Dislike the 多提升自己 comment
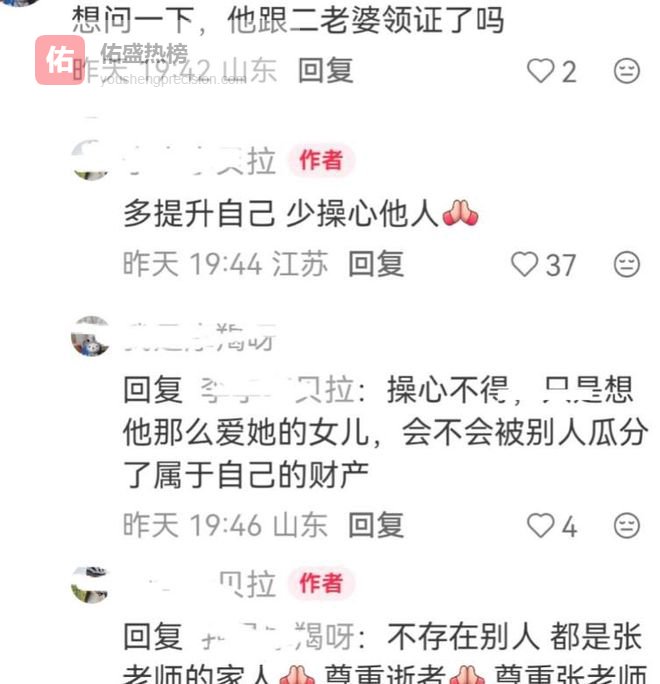The image size is (660, 684). tap(627, 264)
